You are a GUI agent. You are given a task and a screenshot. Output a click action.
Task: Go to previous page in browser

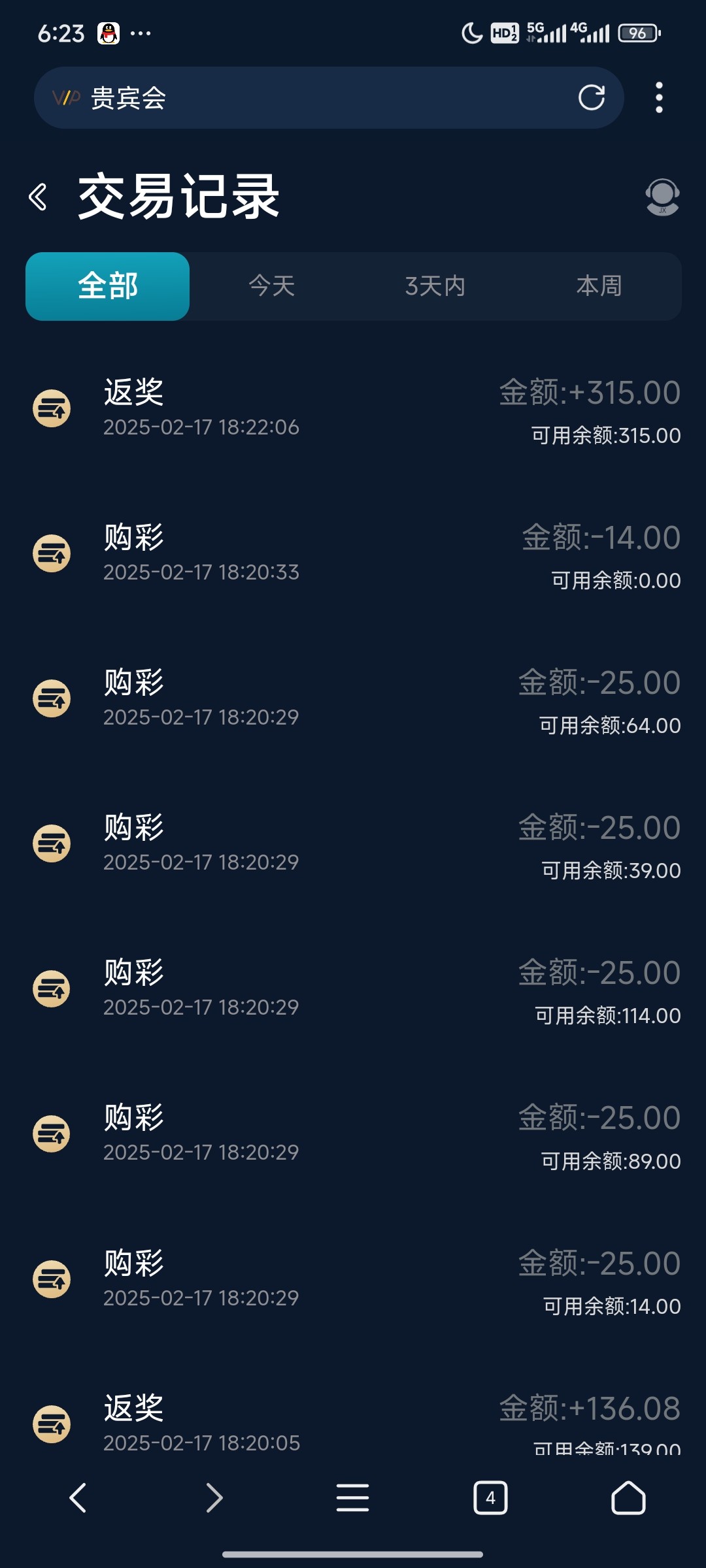[78, 1497]
